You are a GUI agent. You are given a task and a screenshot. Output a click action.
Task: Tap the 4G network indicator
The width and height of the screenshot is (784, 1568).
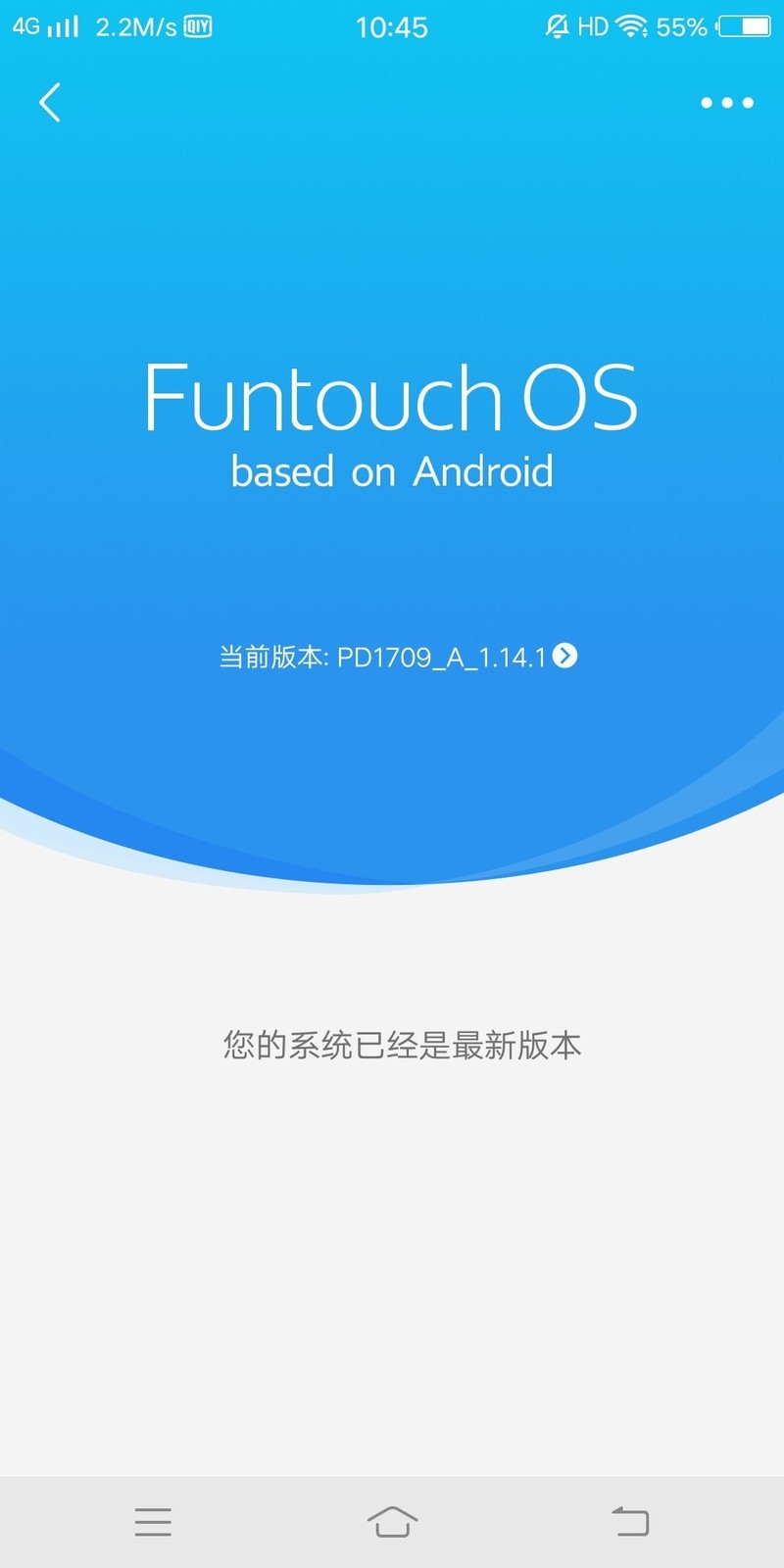tap(24, 26)
